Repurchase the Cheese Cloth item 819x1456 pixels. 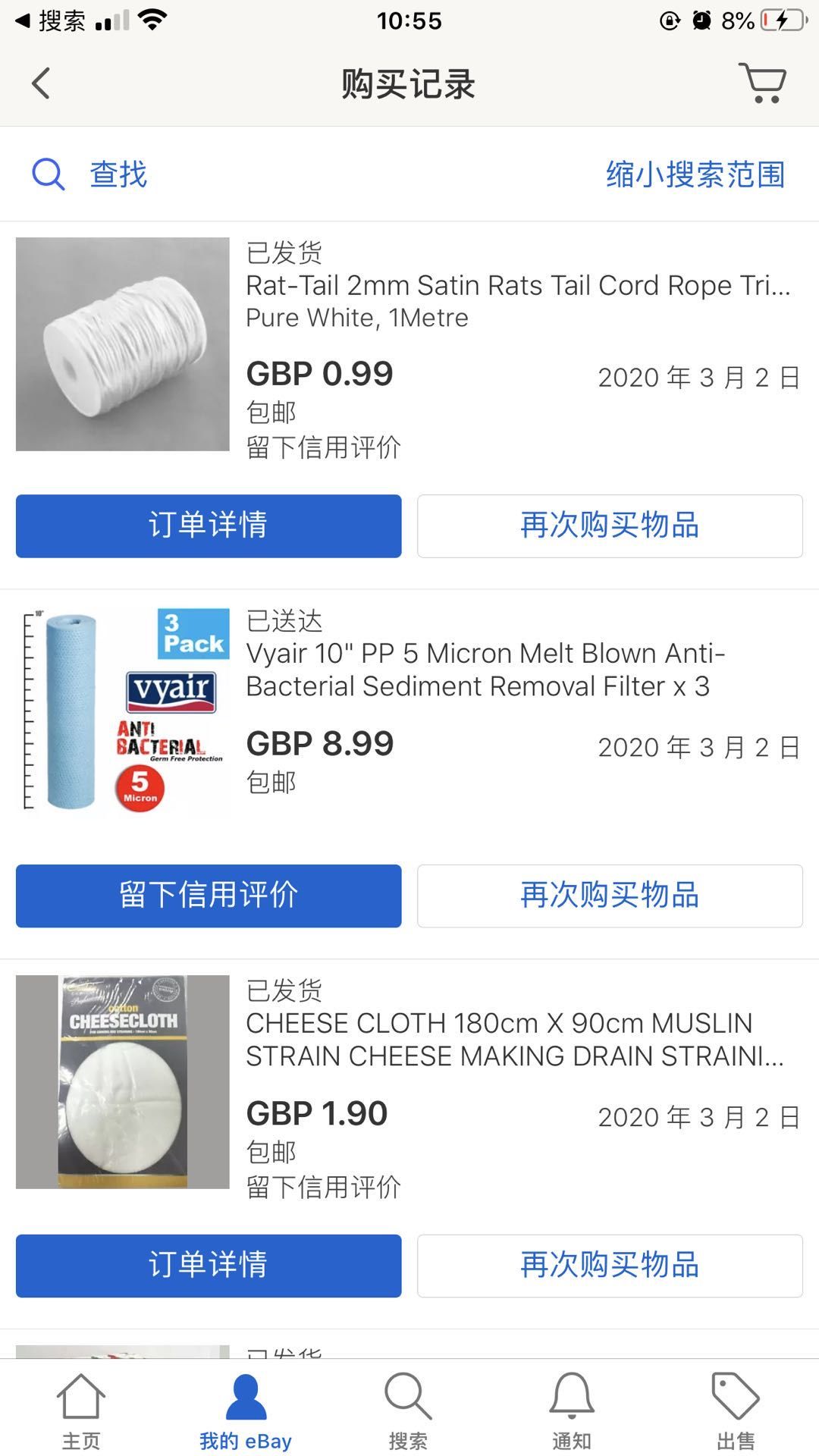[x=610, y=1266]
